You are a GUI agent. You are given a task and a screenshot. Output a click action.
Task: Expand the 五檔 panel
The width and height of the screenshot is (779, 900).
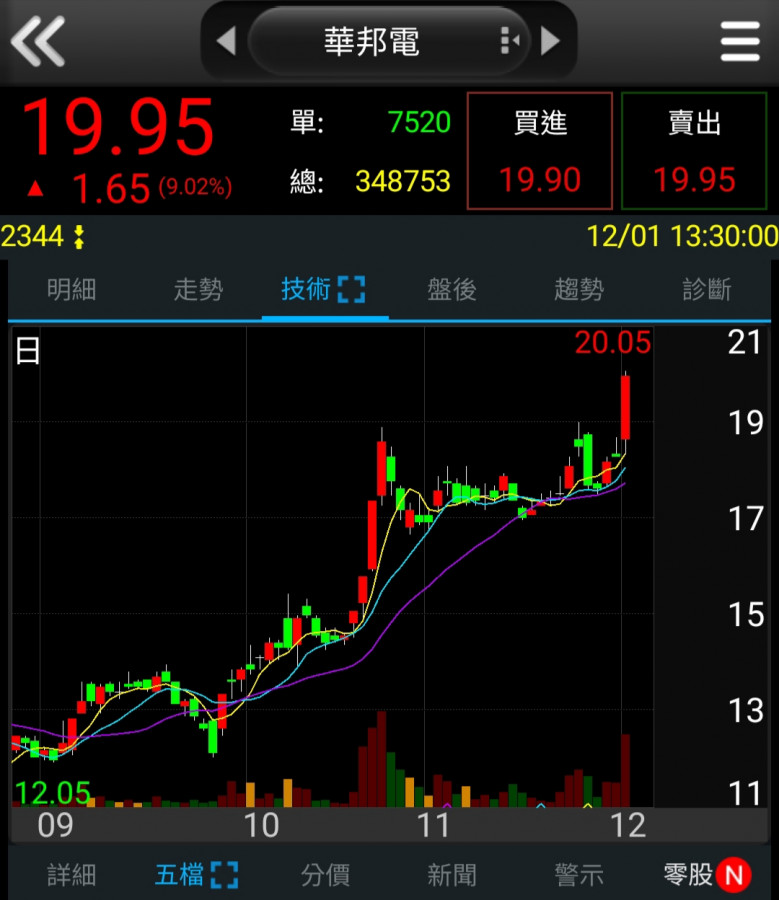[x=224, y=875]
